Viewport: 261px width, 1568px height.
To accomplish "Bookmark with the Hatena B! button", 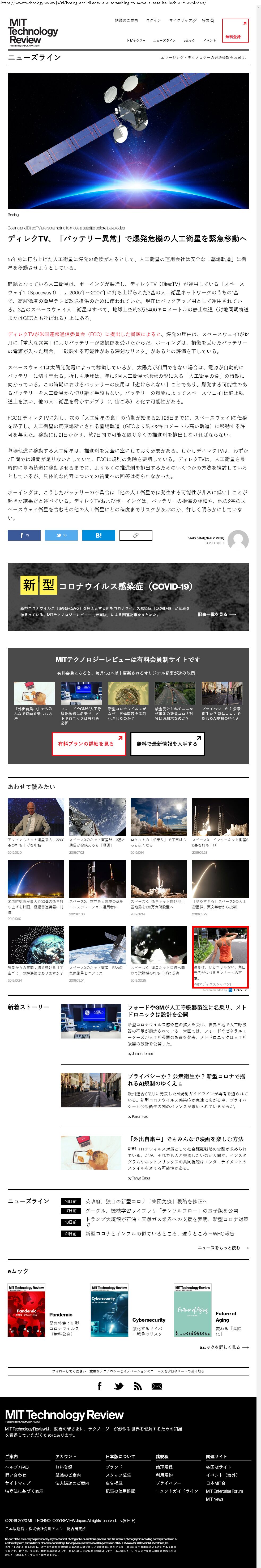I will [98, 535].
